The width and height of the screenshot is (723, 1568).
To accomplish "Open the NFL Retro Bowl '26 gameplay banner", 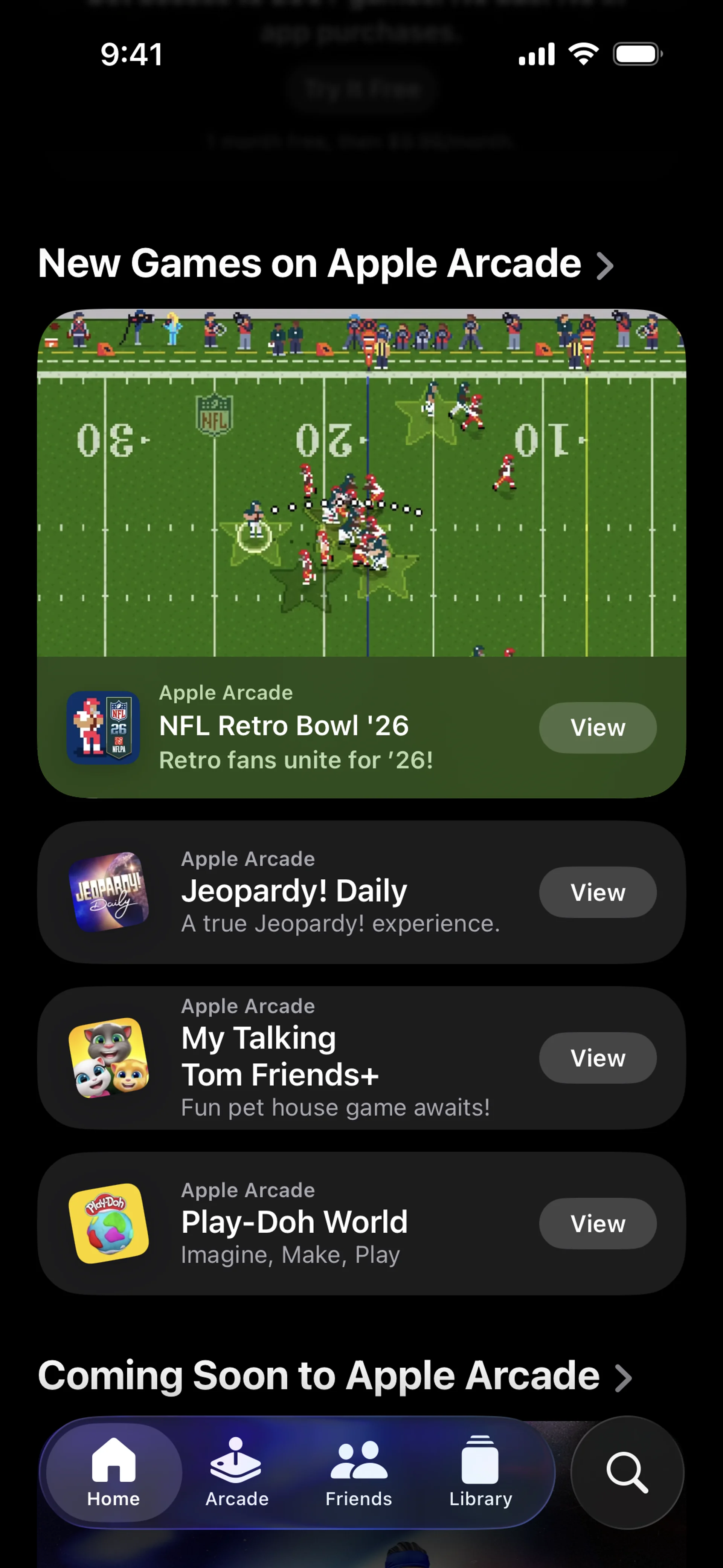I will tap(361, 487).
